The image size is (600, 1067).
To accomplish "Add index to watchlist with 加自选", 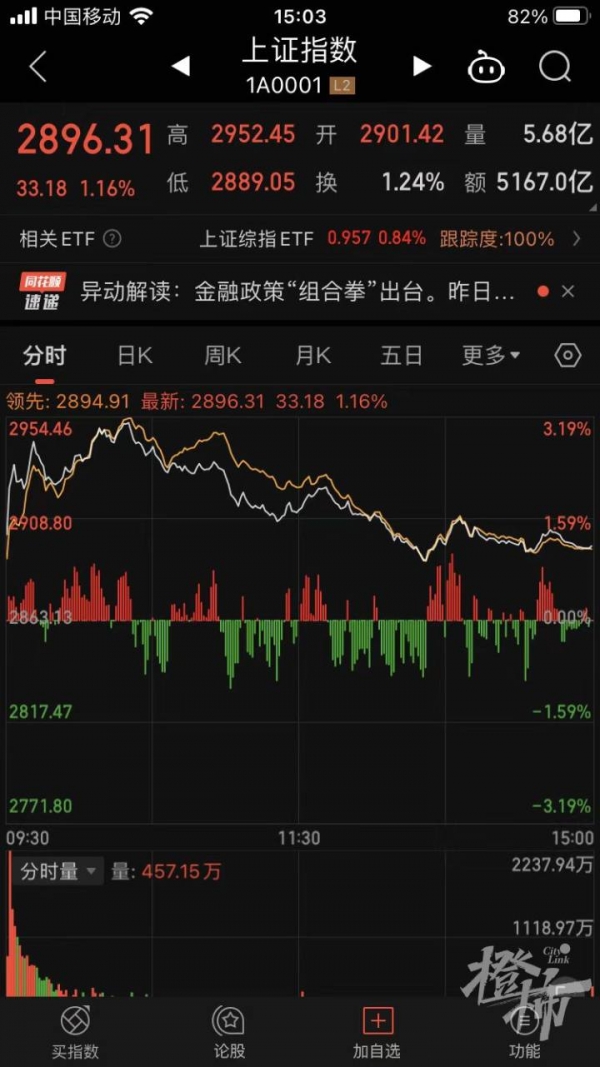I will 377,1032.
